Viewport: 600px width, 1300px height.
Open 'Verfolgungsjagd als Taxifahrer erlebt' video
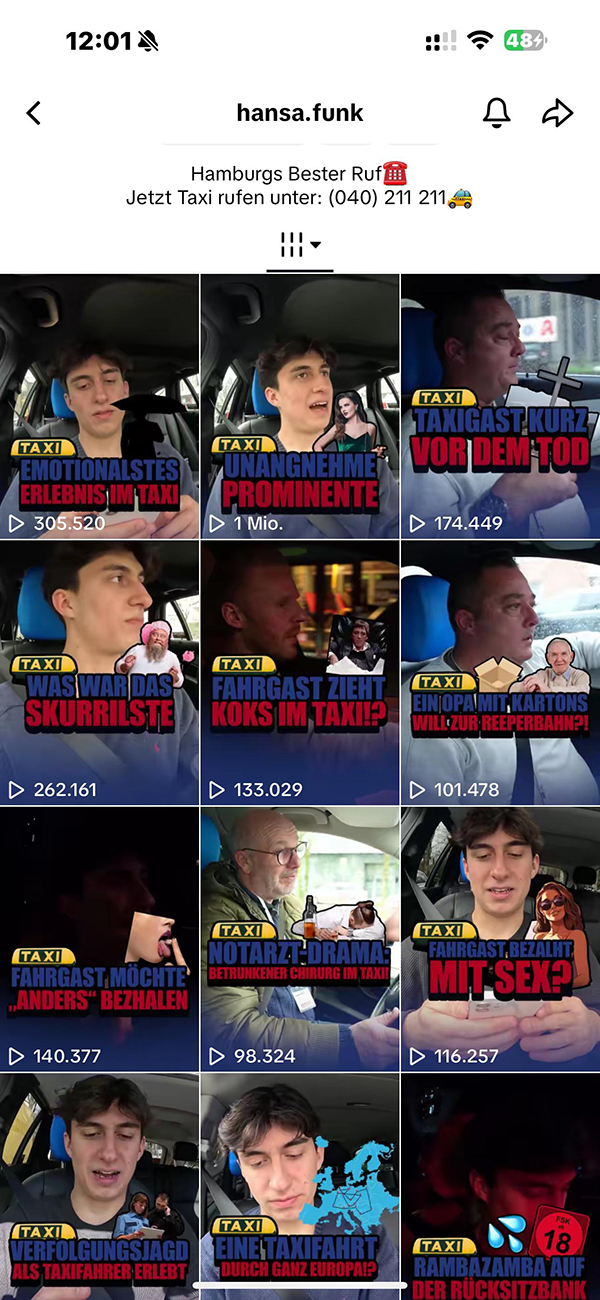pyautogui.click(x=100, y=1180)
